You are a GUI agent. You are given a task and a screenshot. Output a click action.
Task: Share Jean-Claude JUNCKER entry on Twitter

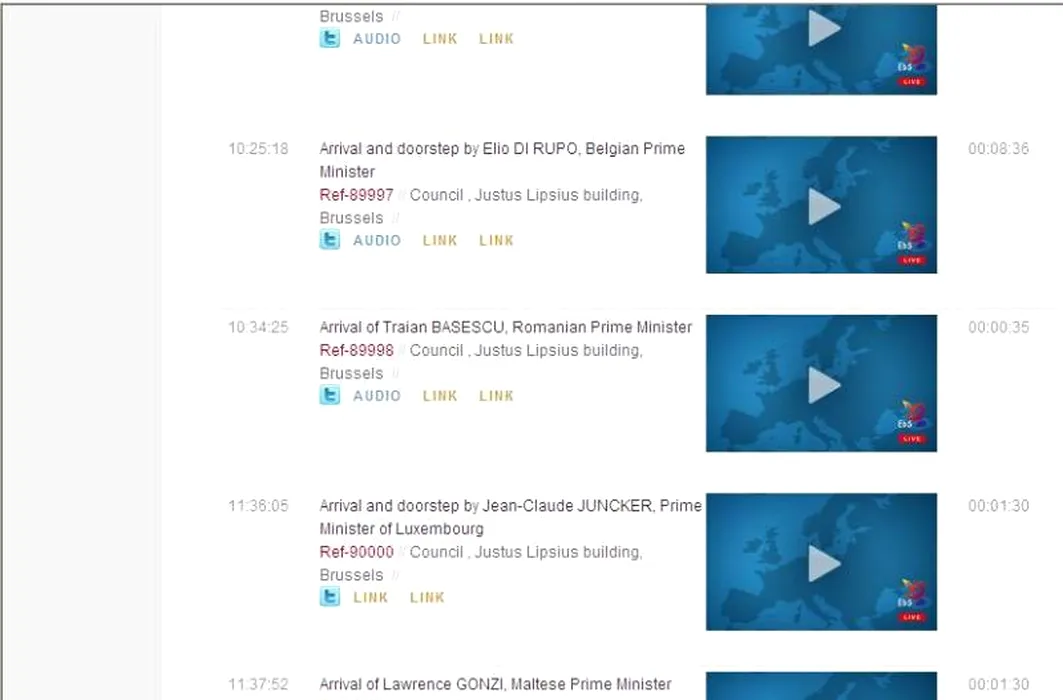[329, 597]
